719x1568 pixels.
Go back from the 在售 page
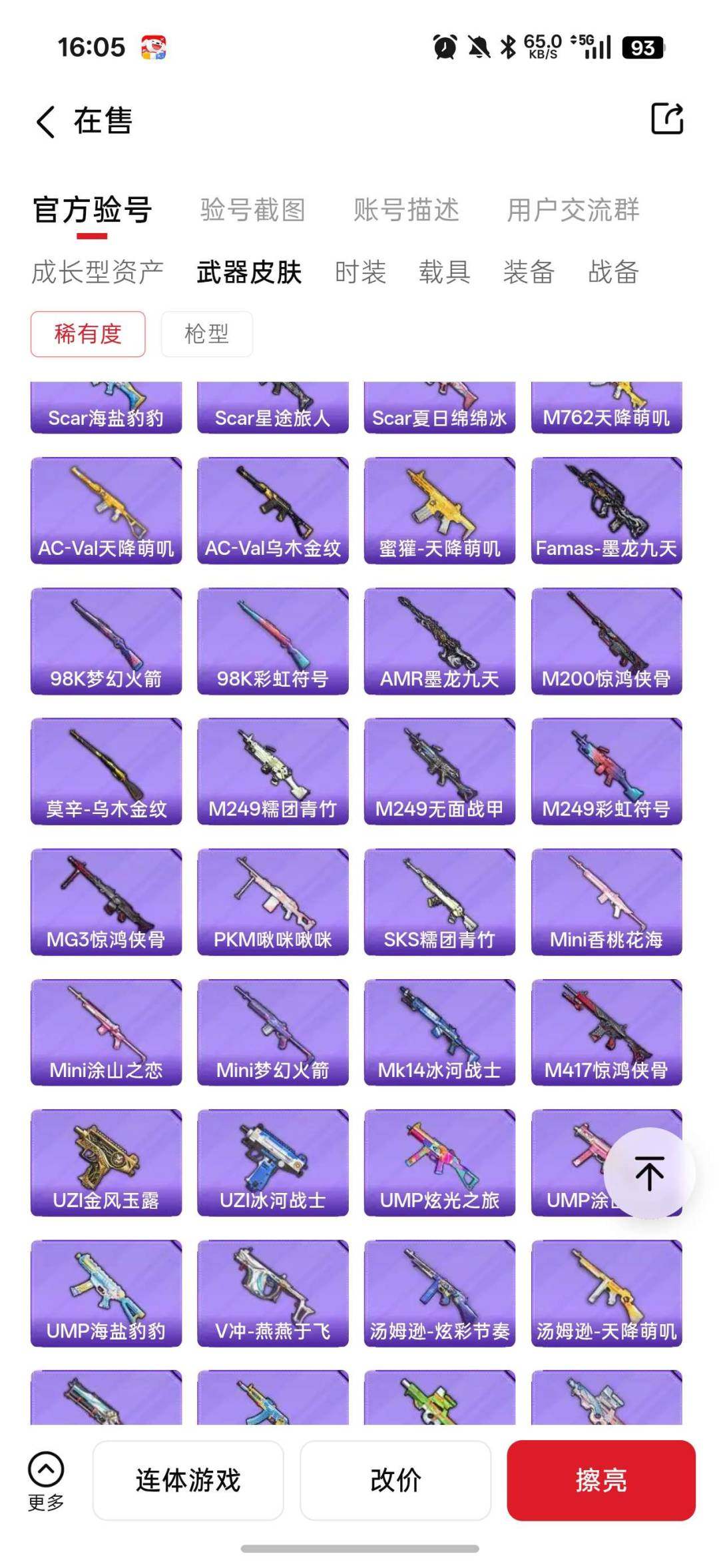click(x=45, y=122)
